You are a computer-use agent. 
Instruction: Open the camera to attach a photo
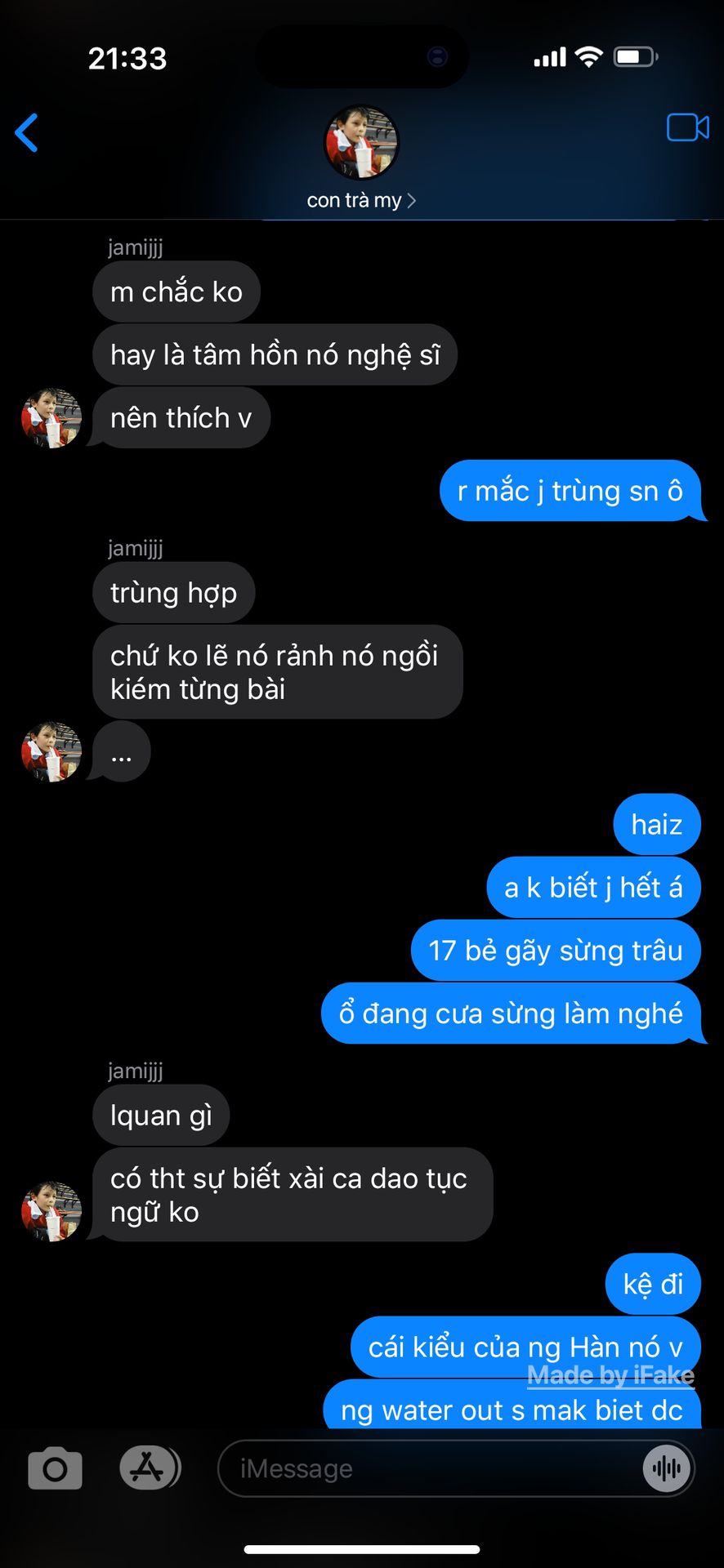[55, 1468]
